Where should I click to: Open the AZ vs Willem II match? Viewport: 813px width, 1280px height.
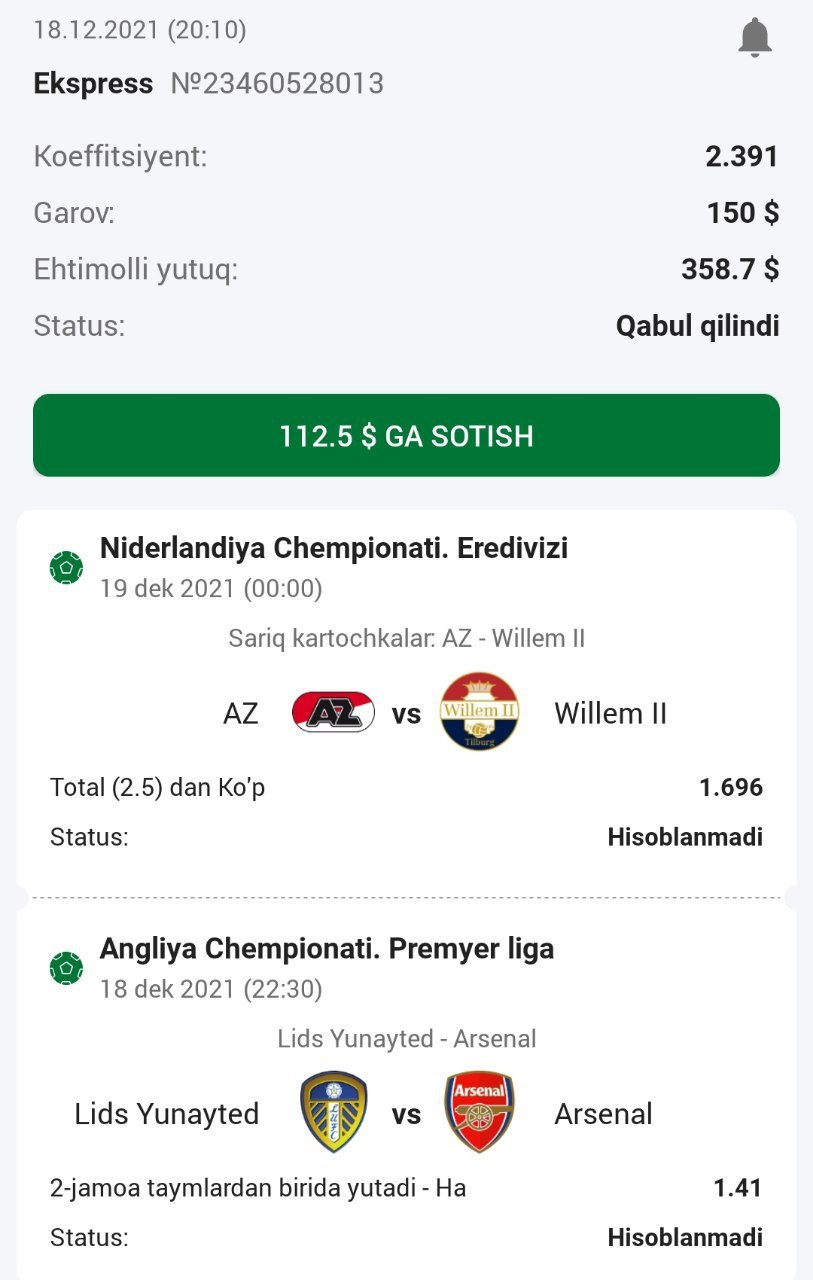click(x=406, y=713)
